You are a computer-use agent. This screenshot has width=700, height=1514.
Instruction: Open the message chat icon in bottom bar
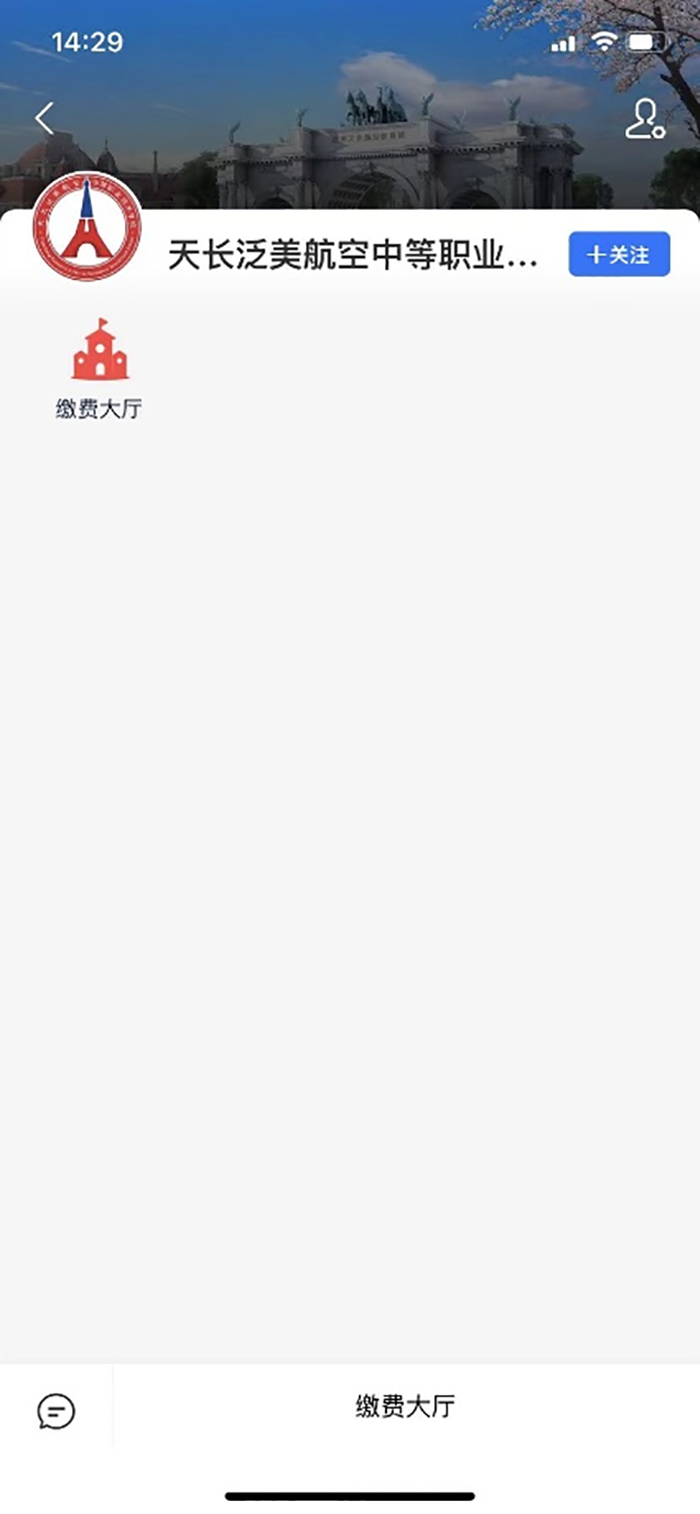point(56,1410)
